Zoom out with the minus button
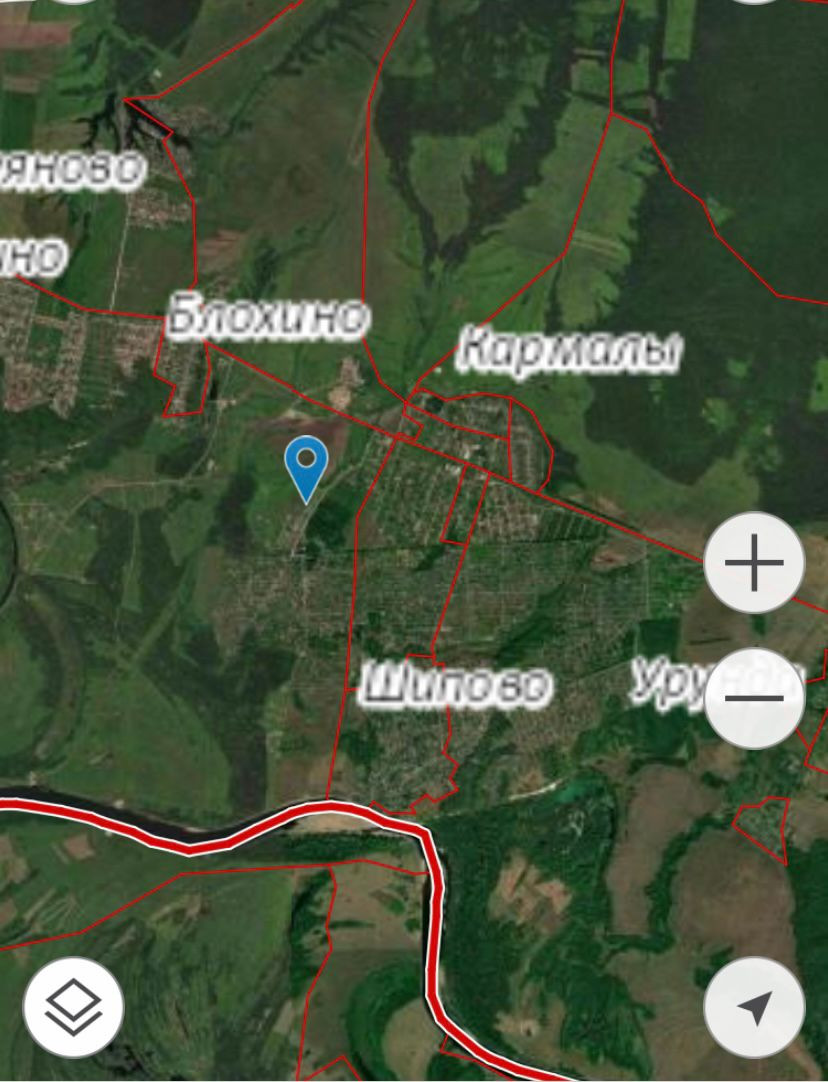Viewport: 828px width, 1082px height. tap(753, 697)
